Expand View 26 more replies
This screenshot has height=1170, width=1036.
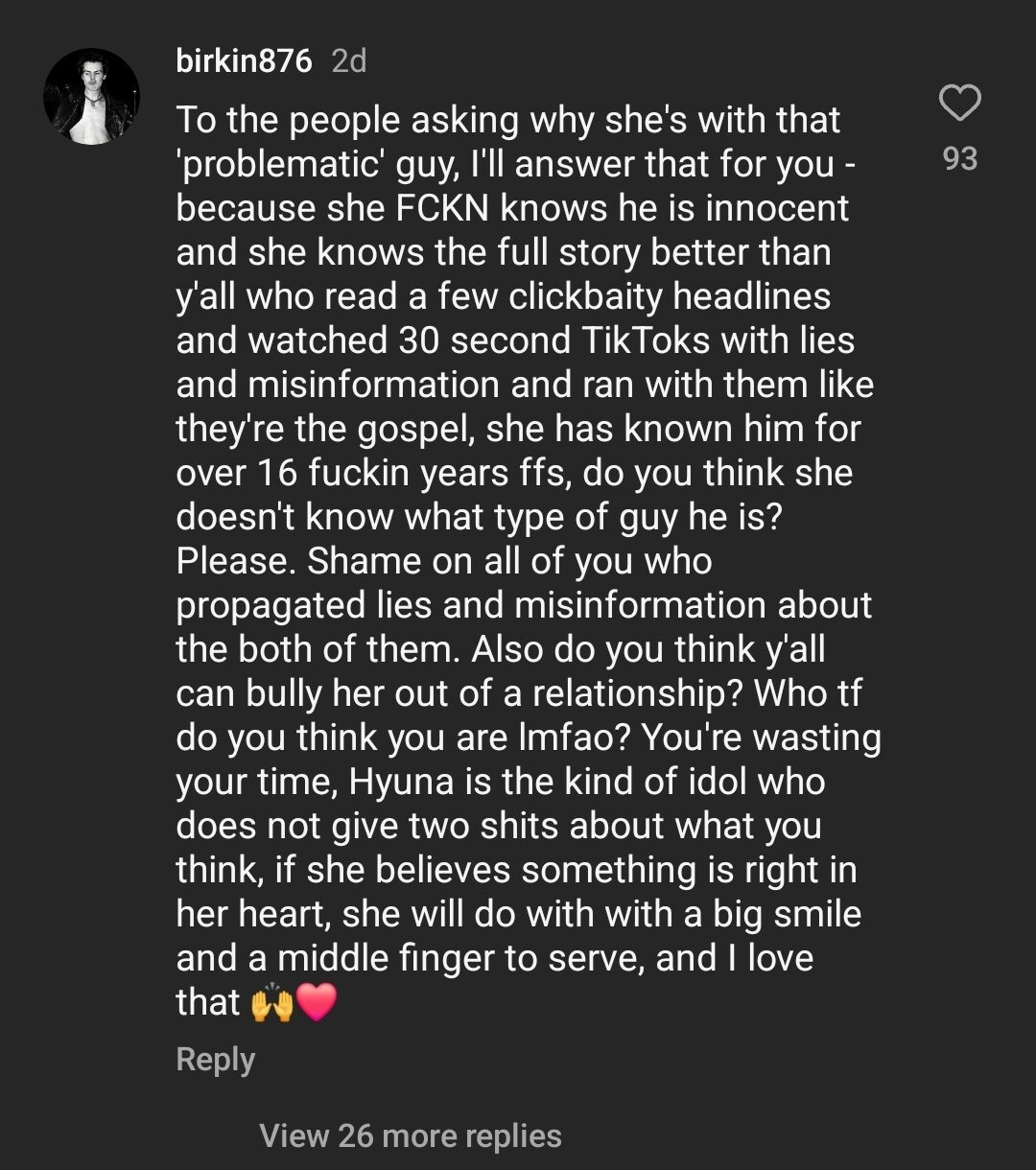(411, 1135)
